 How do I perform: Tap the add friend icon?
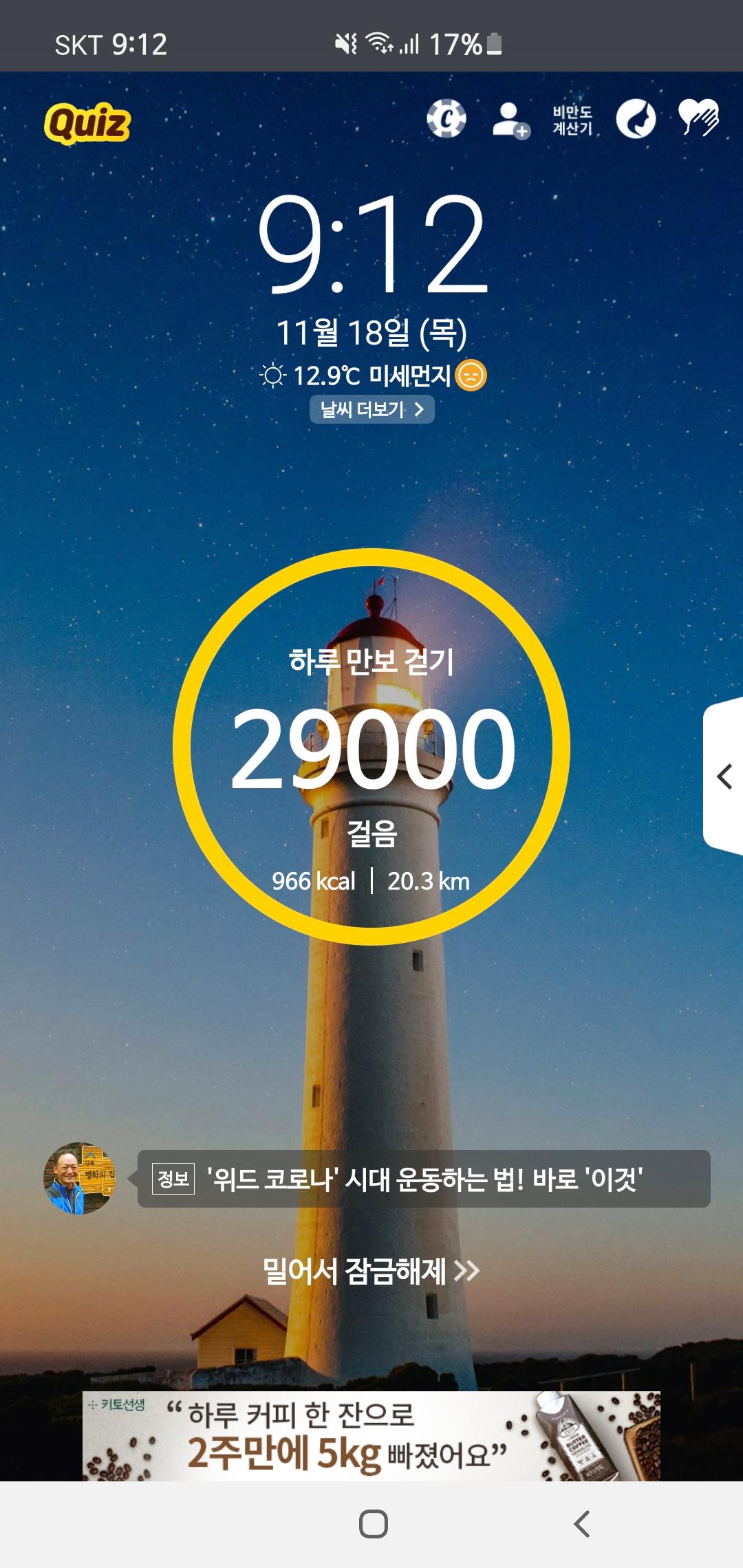click(x=510, y=120)
